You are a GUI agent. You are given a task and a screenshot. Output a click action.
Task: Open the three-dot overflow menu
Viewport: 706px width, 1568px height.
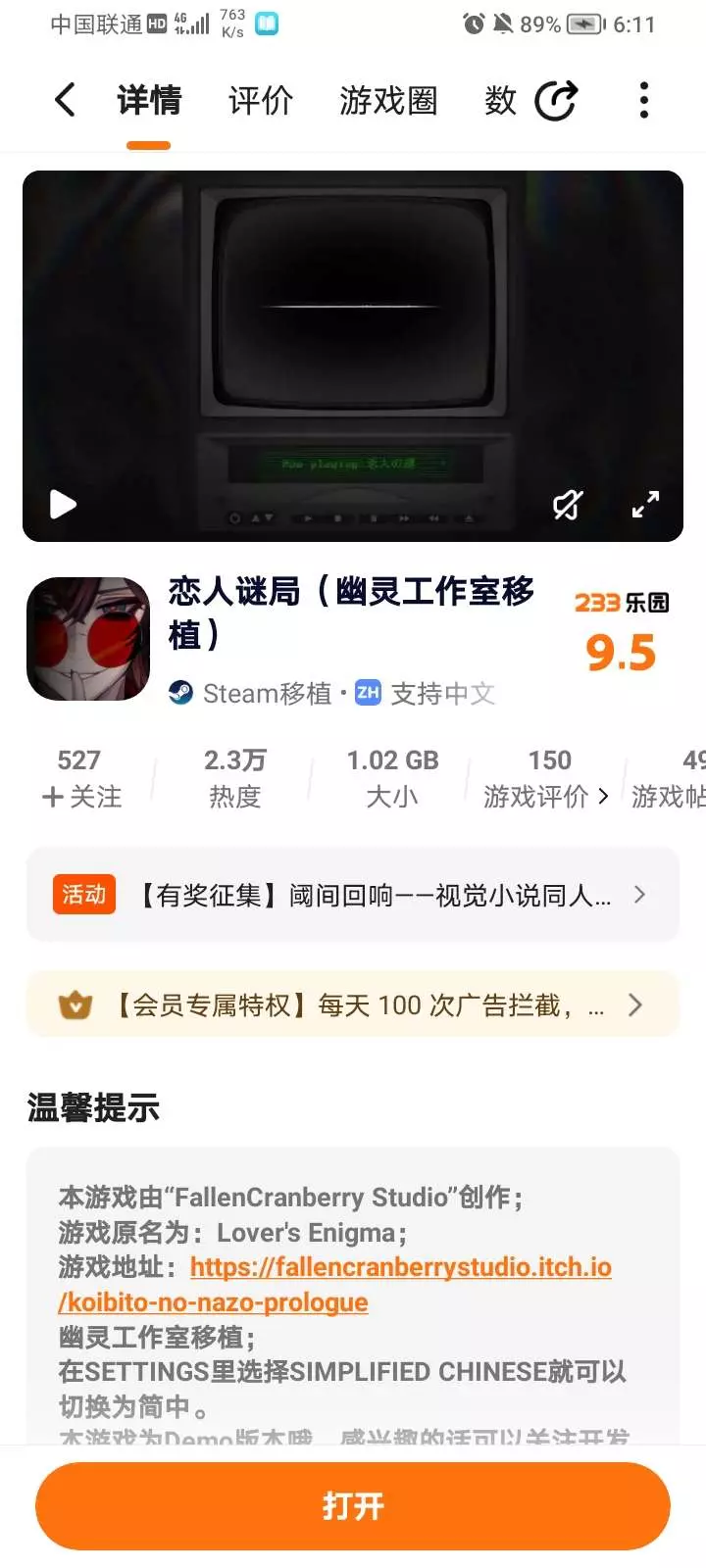(x=644, y=100)
